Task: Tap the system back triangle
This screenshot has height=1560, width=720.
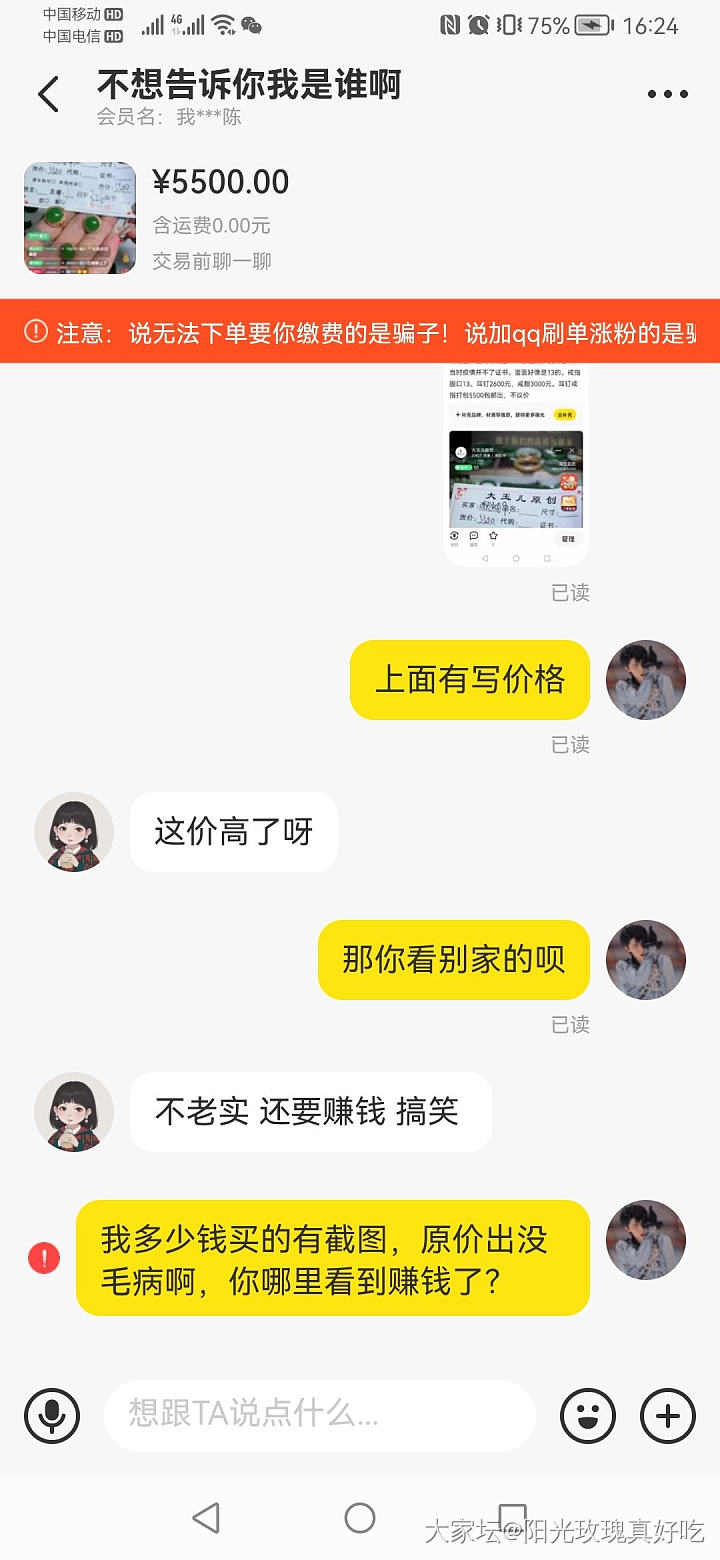Action: click(206, 1518)
